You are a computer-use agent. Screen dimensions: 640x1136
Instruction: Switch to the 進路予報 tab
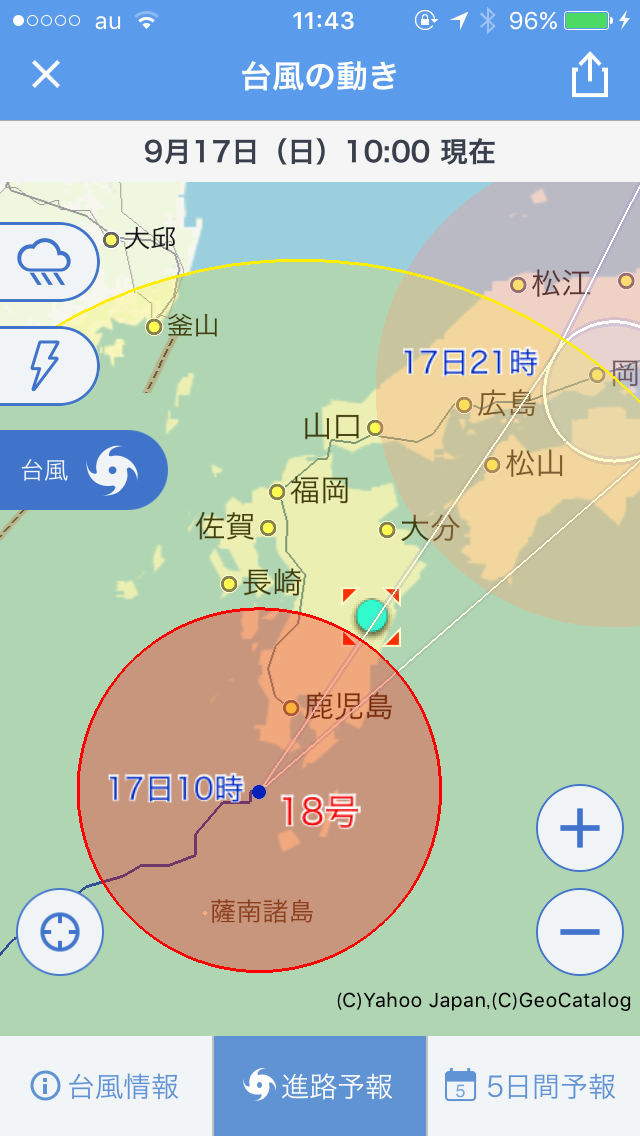320,1086
